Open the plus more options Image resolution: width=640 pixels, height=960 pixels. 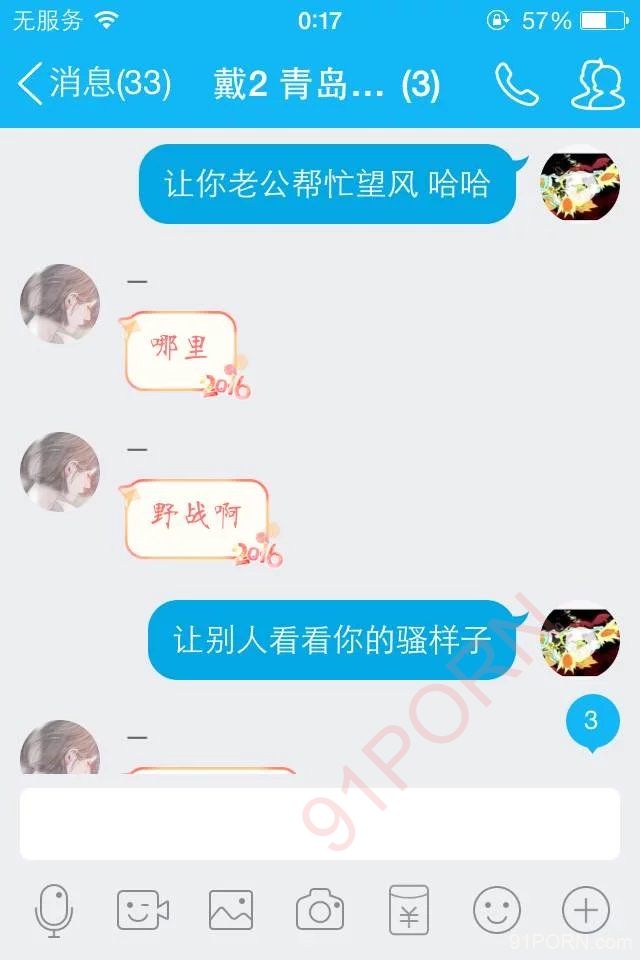pyautogui.click(x=585, y=910)
